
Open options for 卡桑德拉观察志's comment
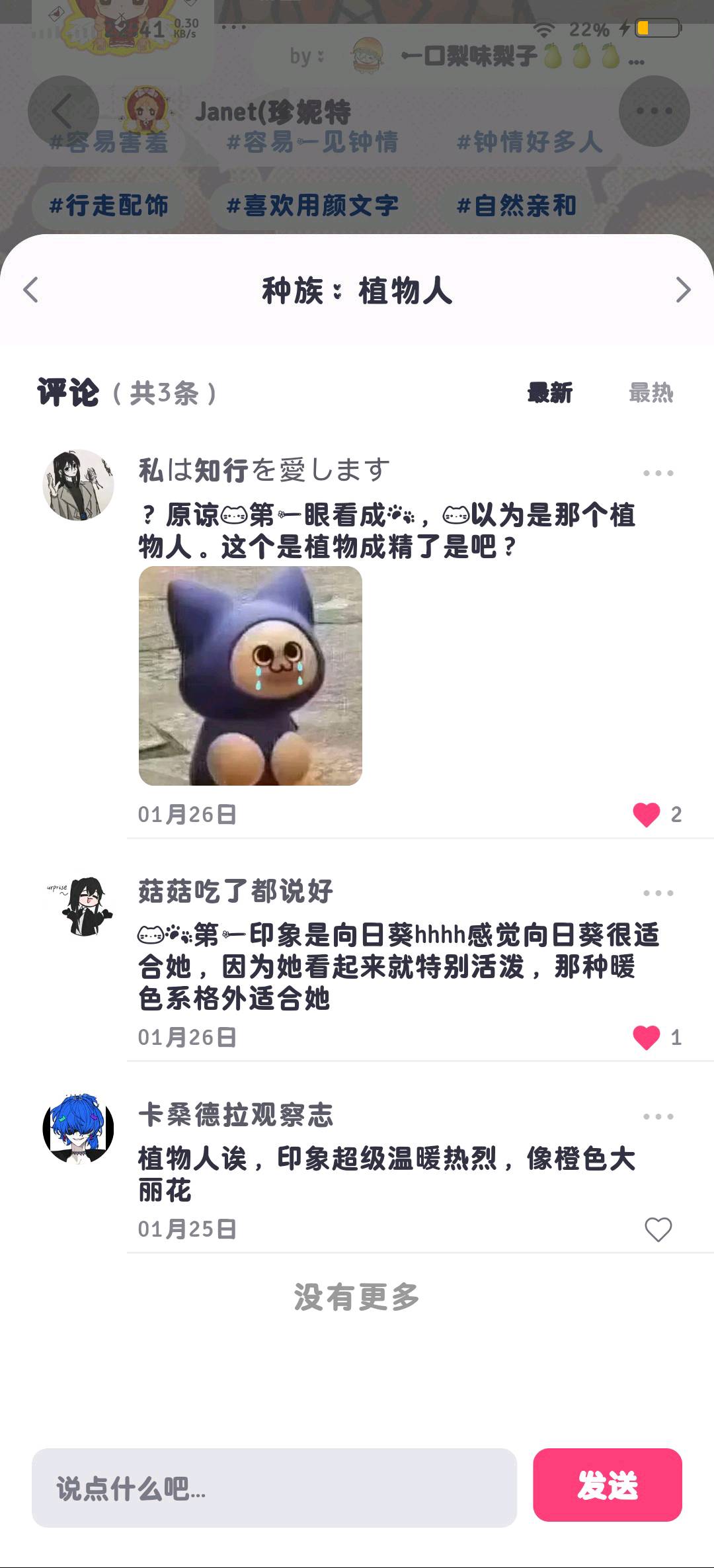(x=658, y=1116)
